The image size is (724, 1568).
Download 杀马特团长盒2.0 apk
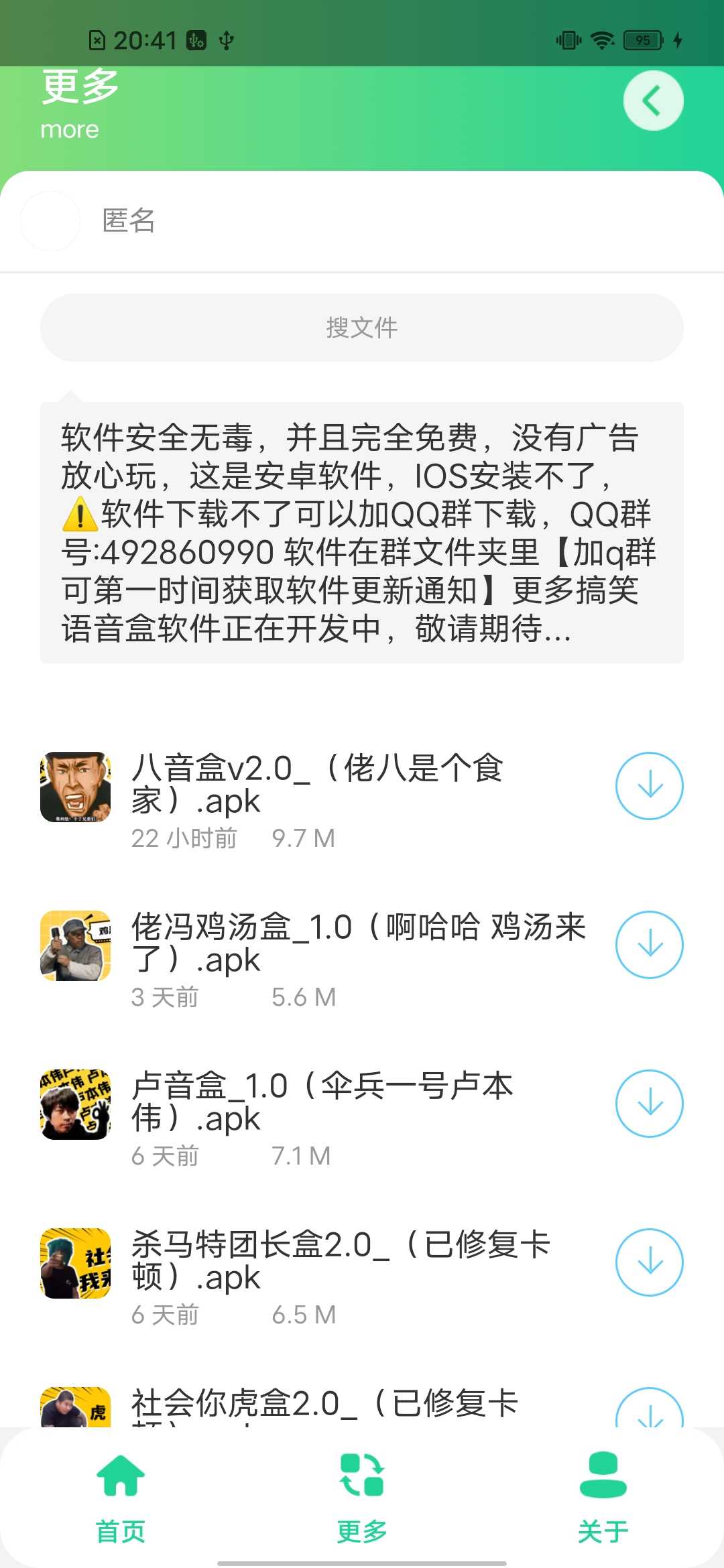coord(648,1262)
